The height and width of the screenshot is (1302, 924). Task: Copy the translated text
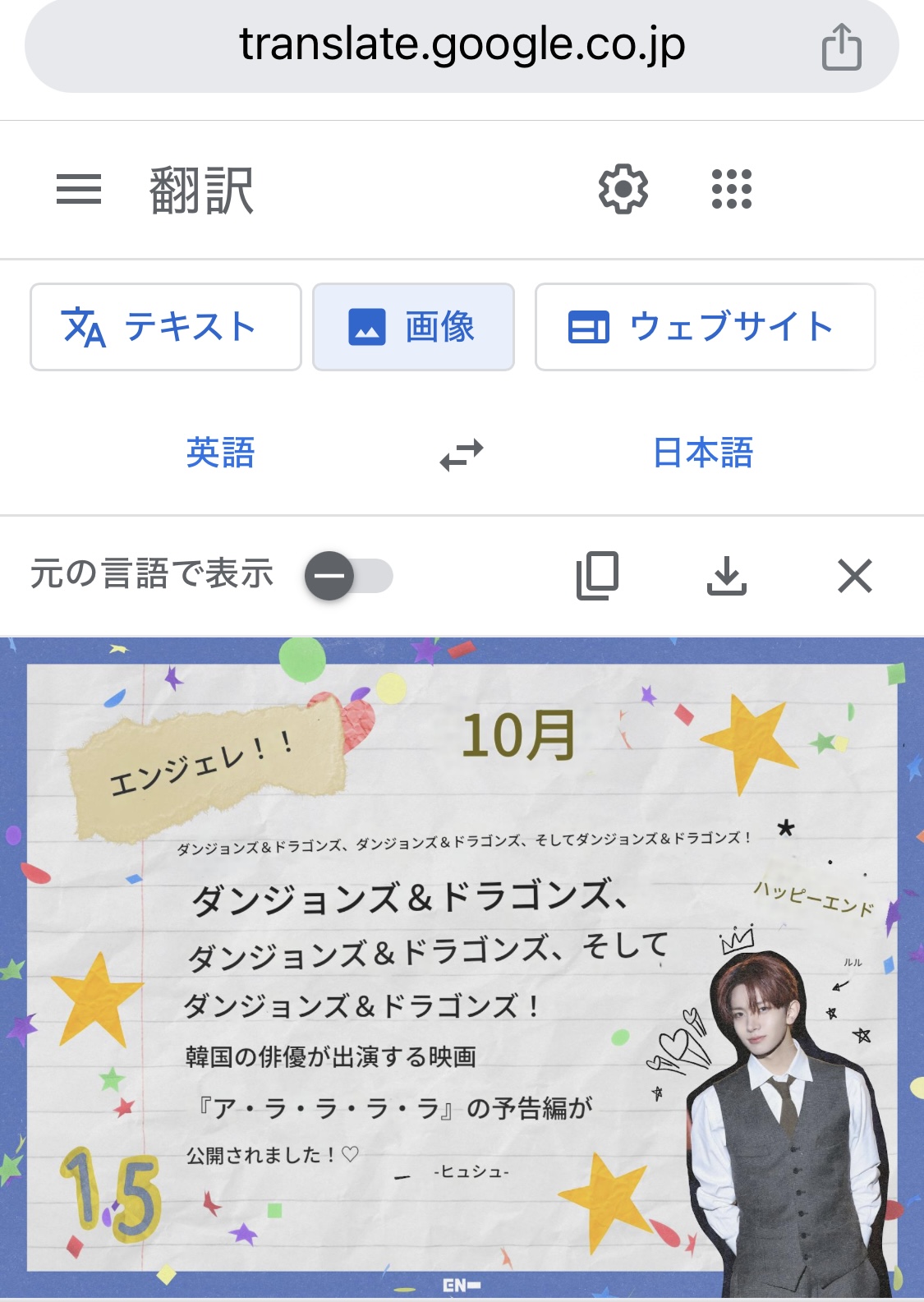pos(597,576)
